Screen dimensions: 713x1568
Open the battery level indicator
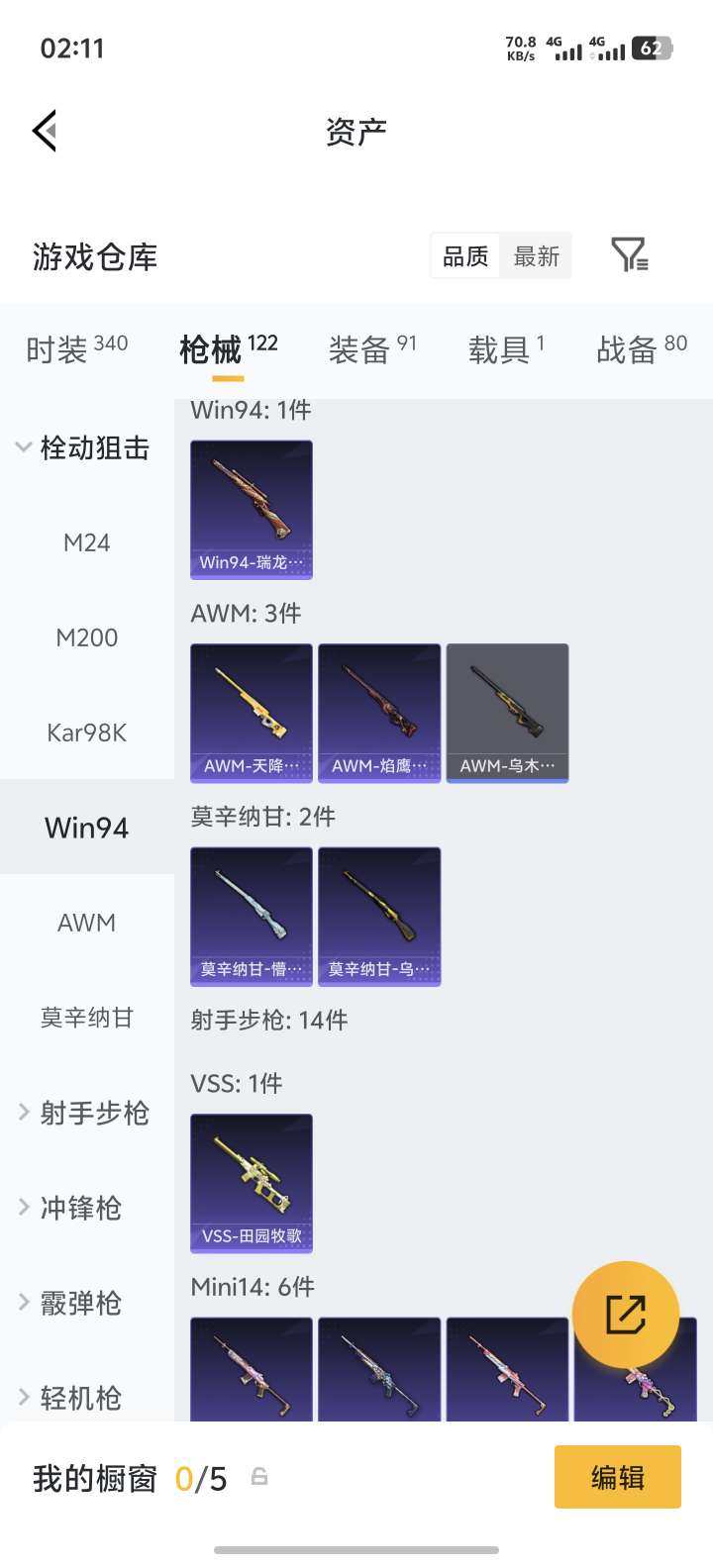click(653, 47)
